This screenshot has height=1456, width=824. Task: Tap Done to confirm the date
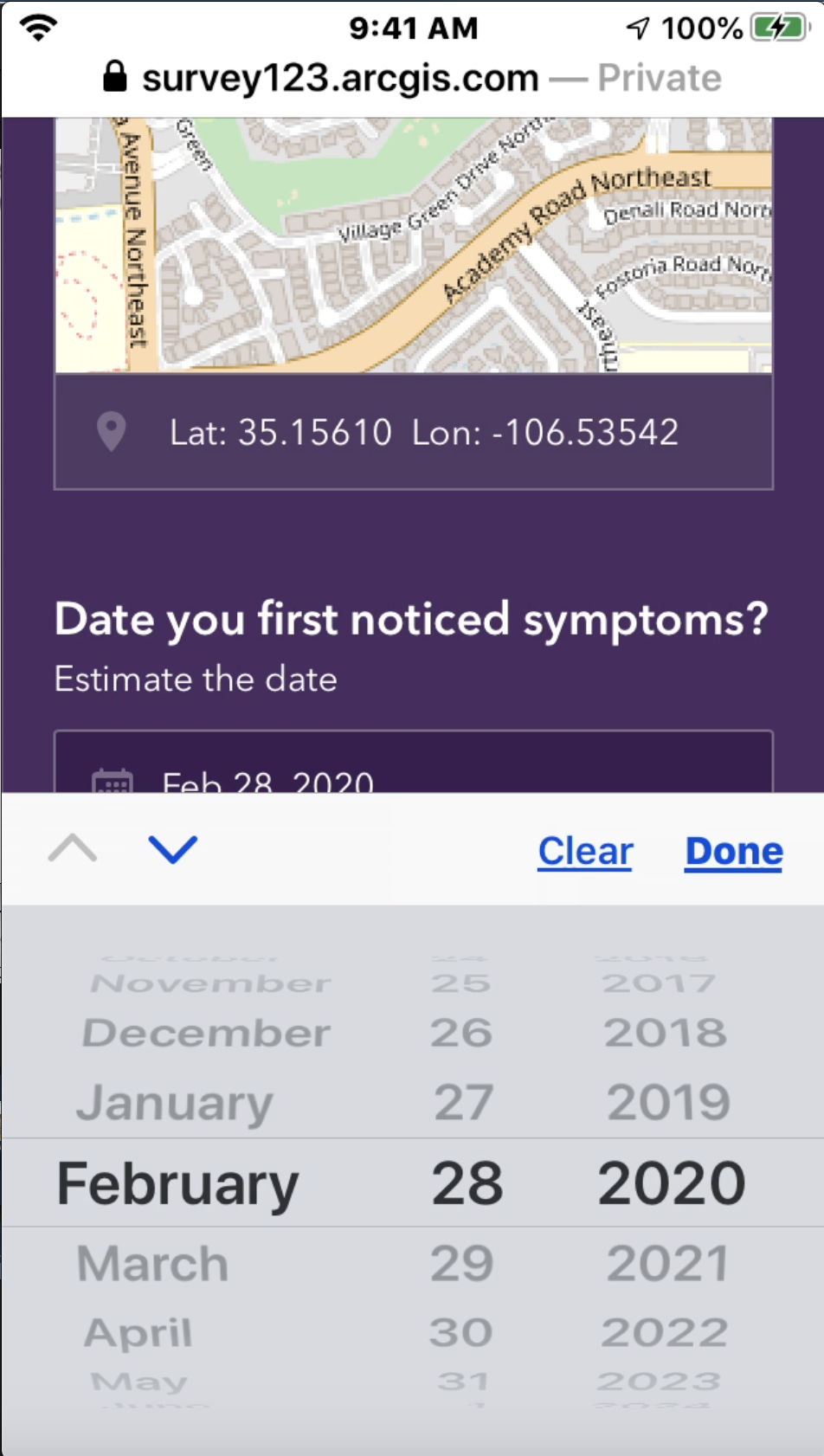tap(734, 851)
